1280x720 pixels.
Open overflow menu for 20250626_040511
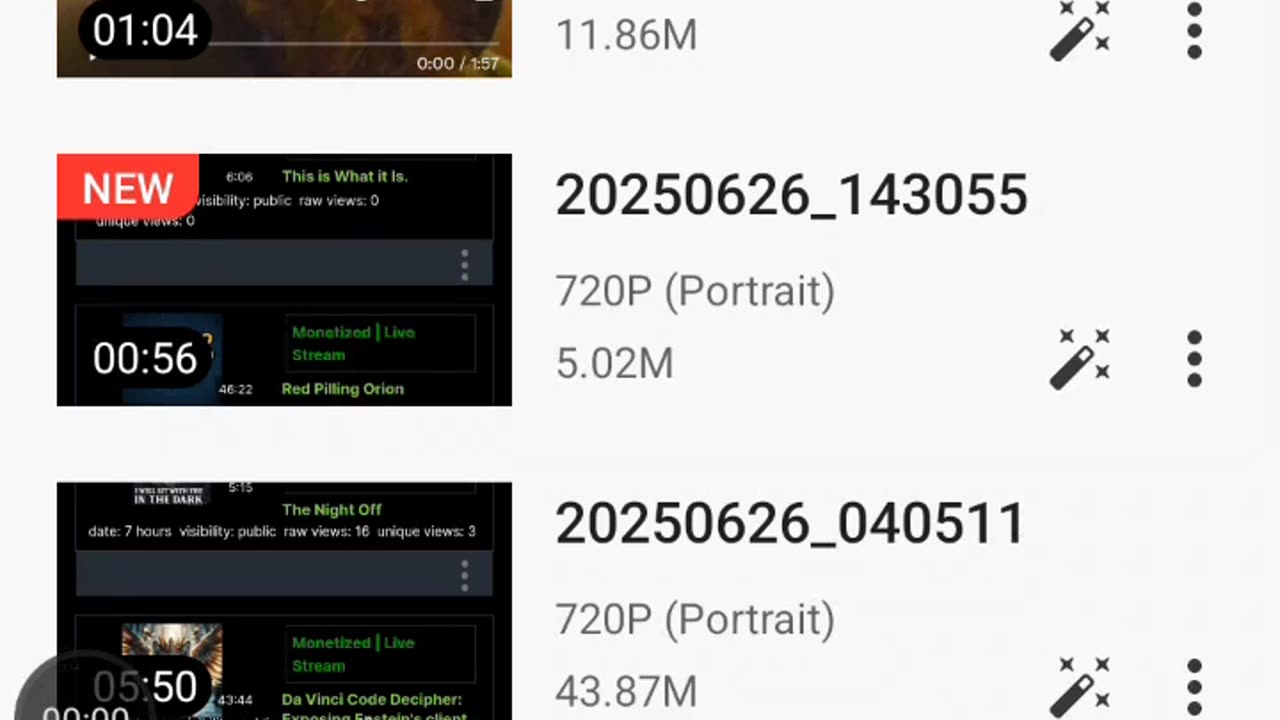(1194, 688)
